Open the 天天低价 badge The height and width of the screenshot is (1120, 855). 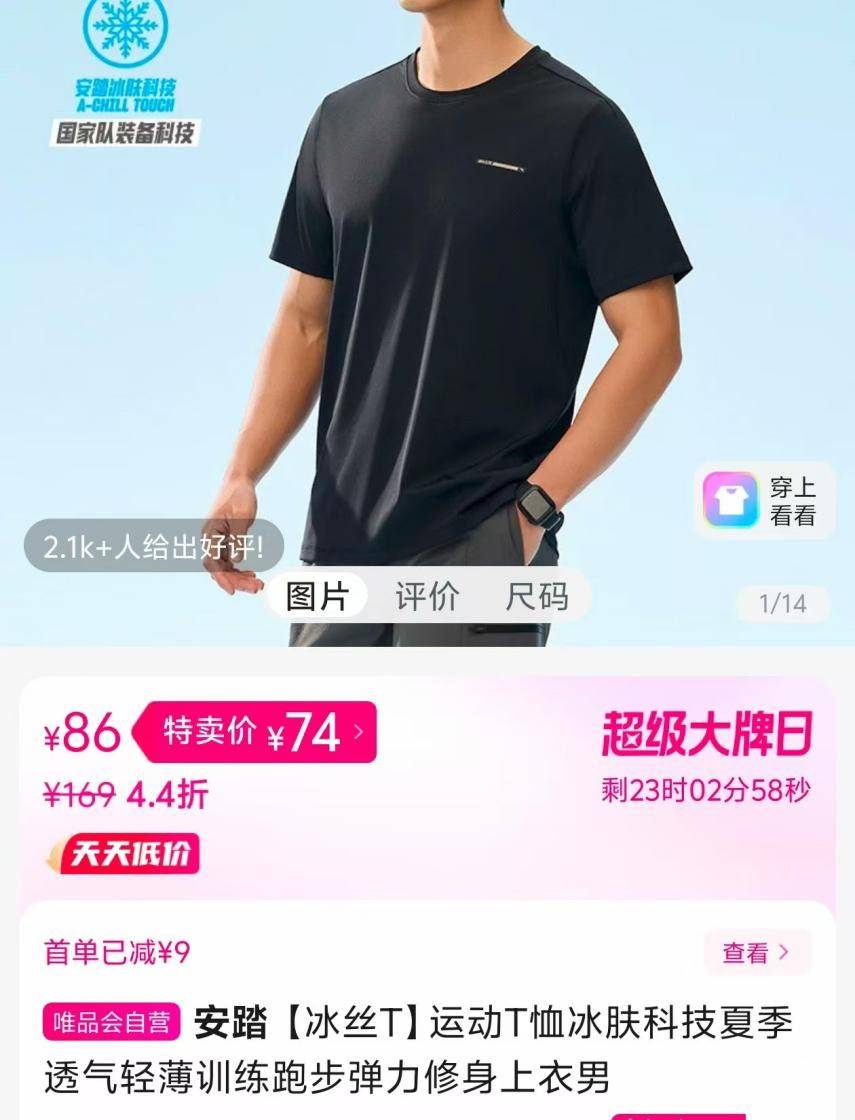tap(124, 854)
